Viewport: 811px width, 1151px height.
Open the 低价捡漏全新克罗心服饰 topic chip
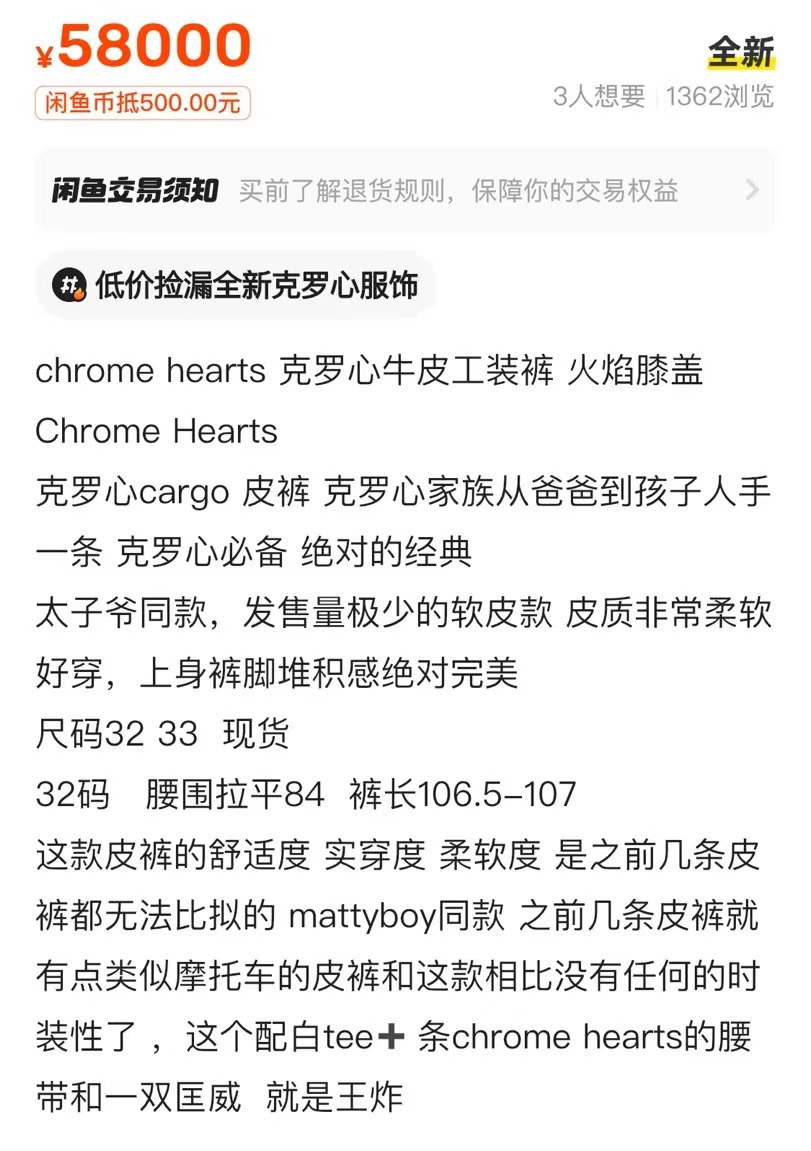point(236,285)
